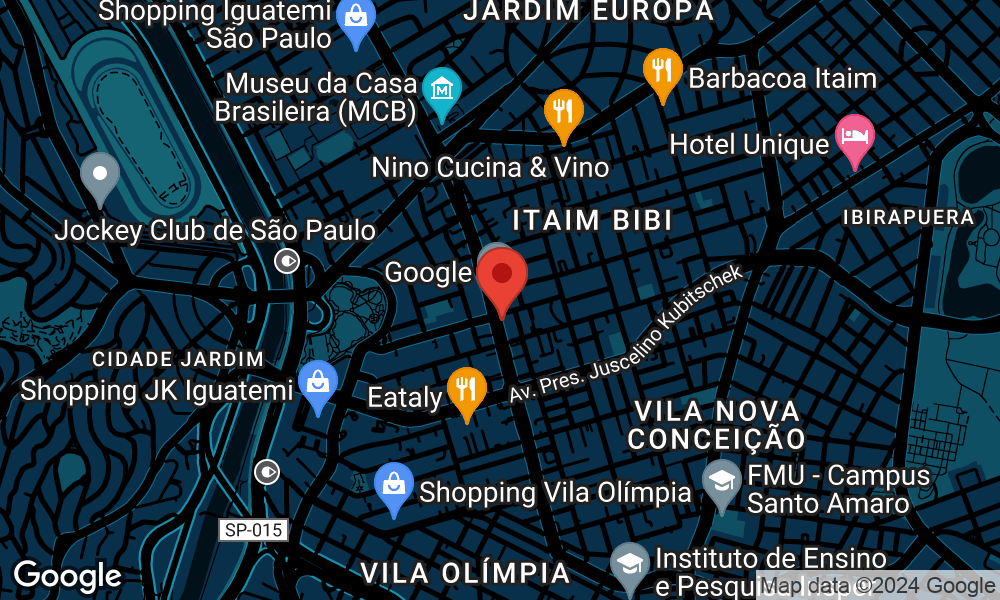Select the Shopping JK Iguatemi pin
The height and width of the screenshot is (600, 1000).
pos(318,382)
